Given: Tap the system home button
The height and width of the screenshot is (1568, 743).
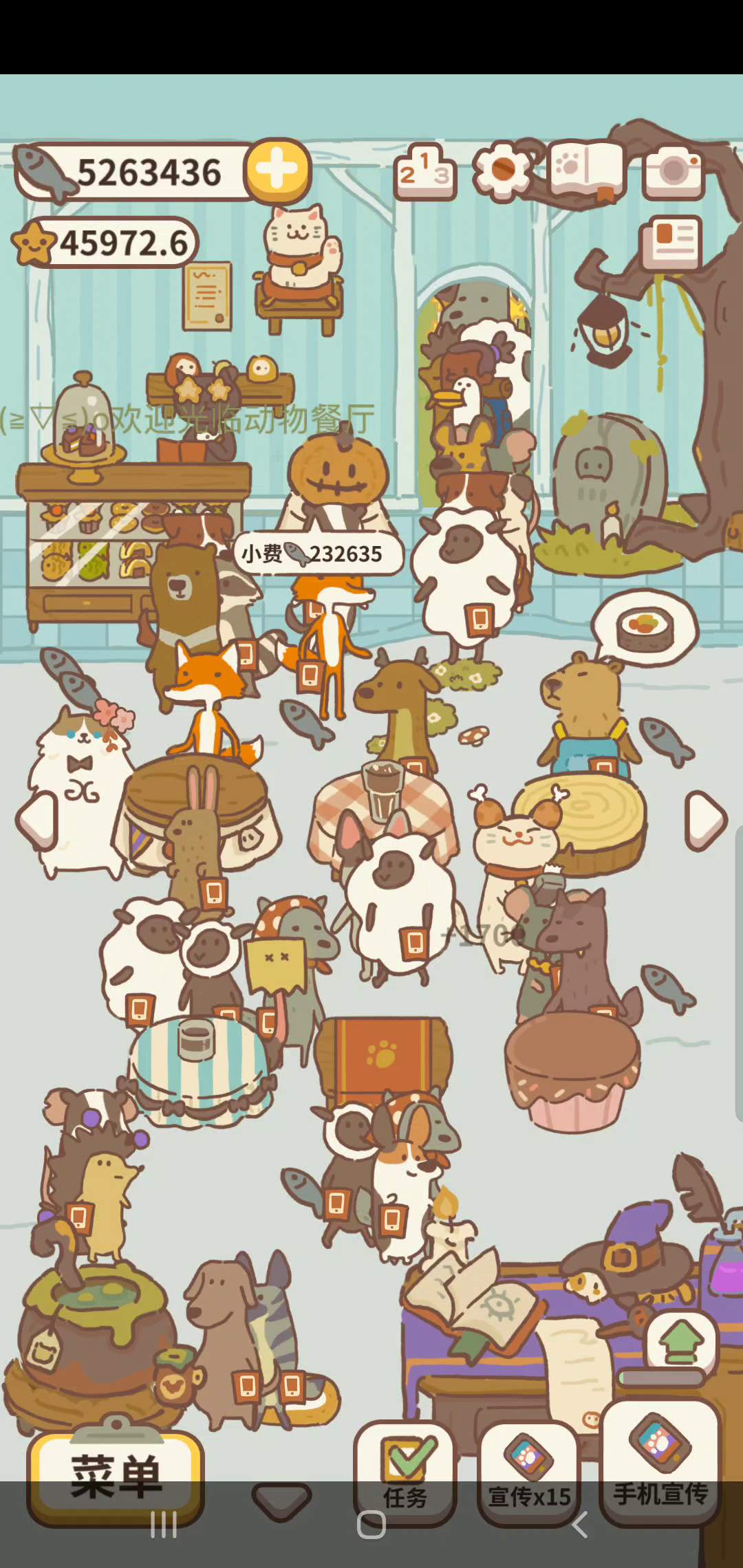Looking at the screenshot, I should (x=371, y=1525).
